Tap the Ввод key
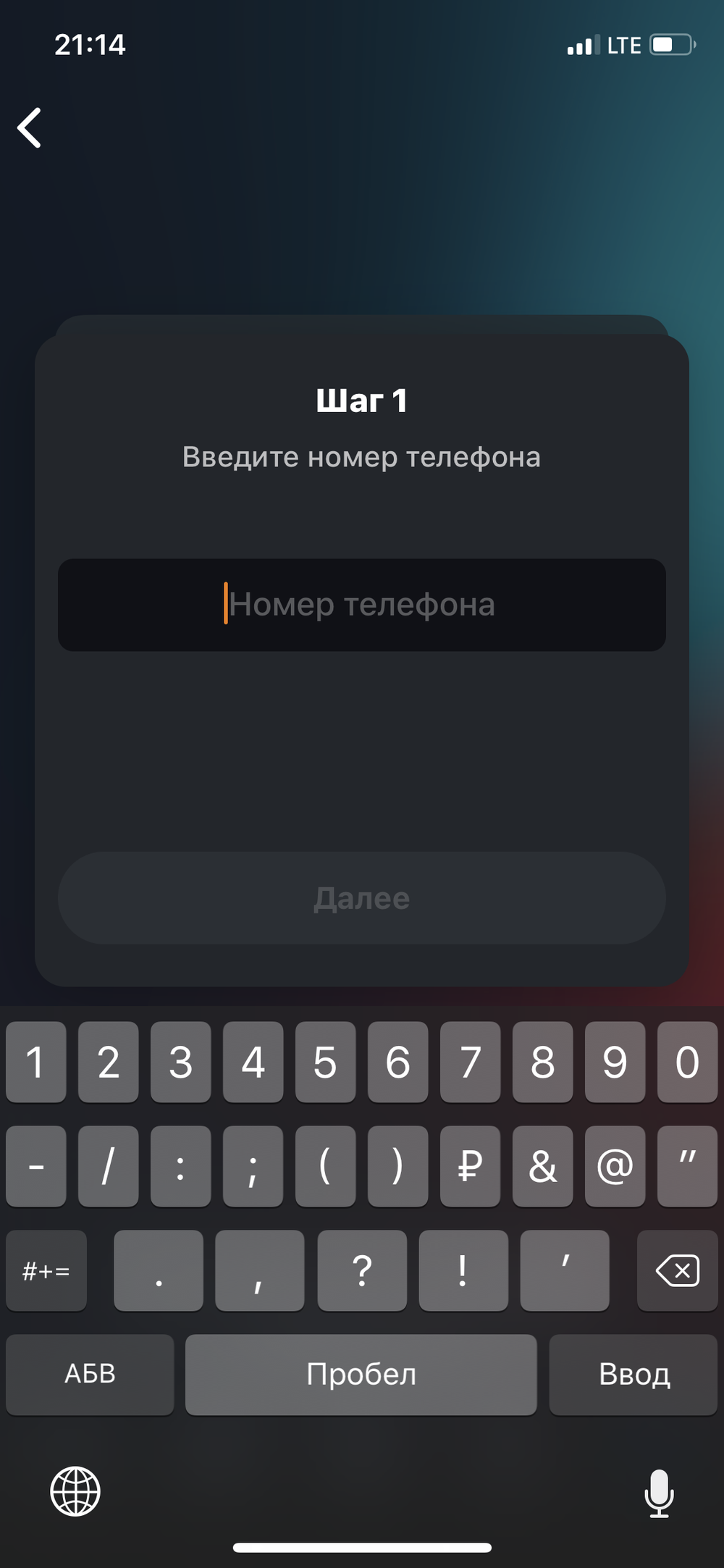The width and height of the screenshot is (724, 1568). [x=633, y=1374]
